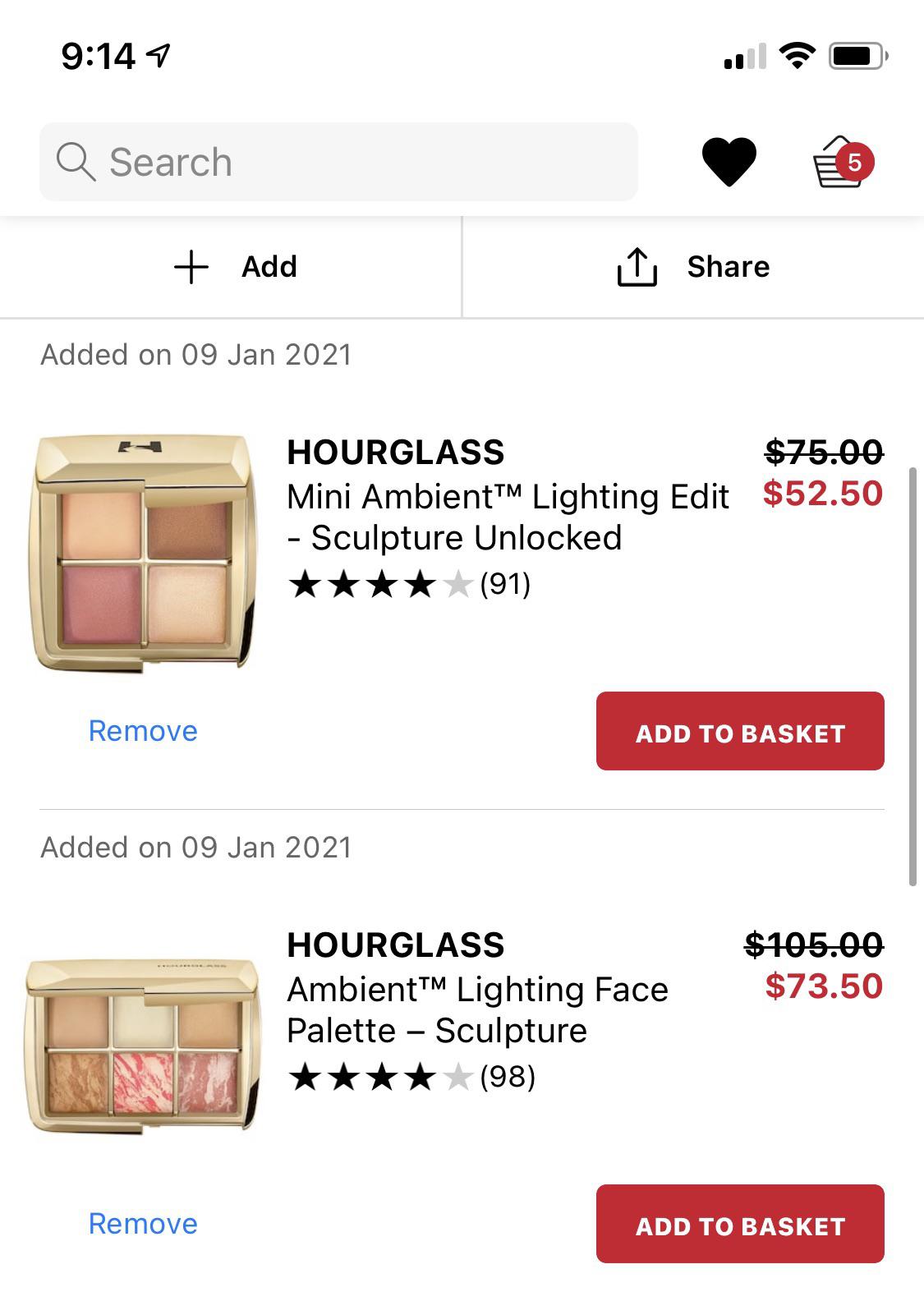Click the plus icon next to Add
The width and height of the screenshot is (924, 1301).
[190, 266]
